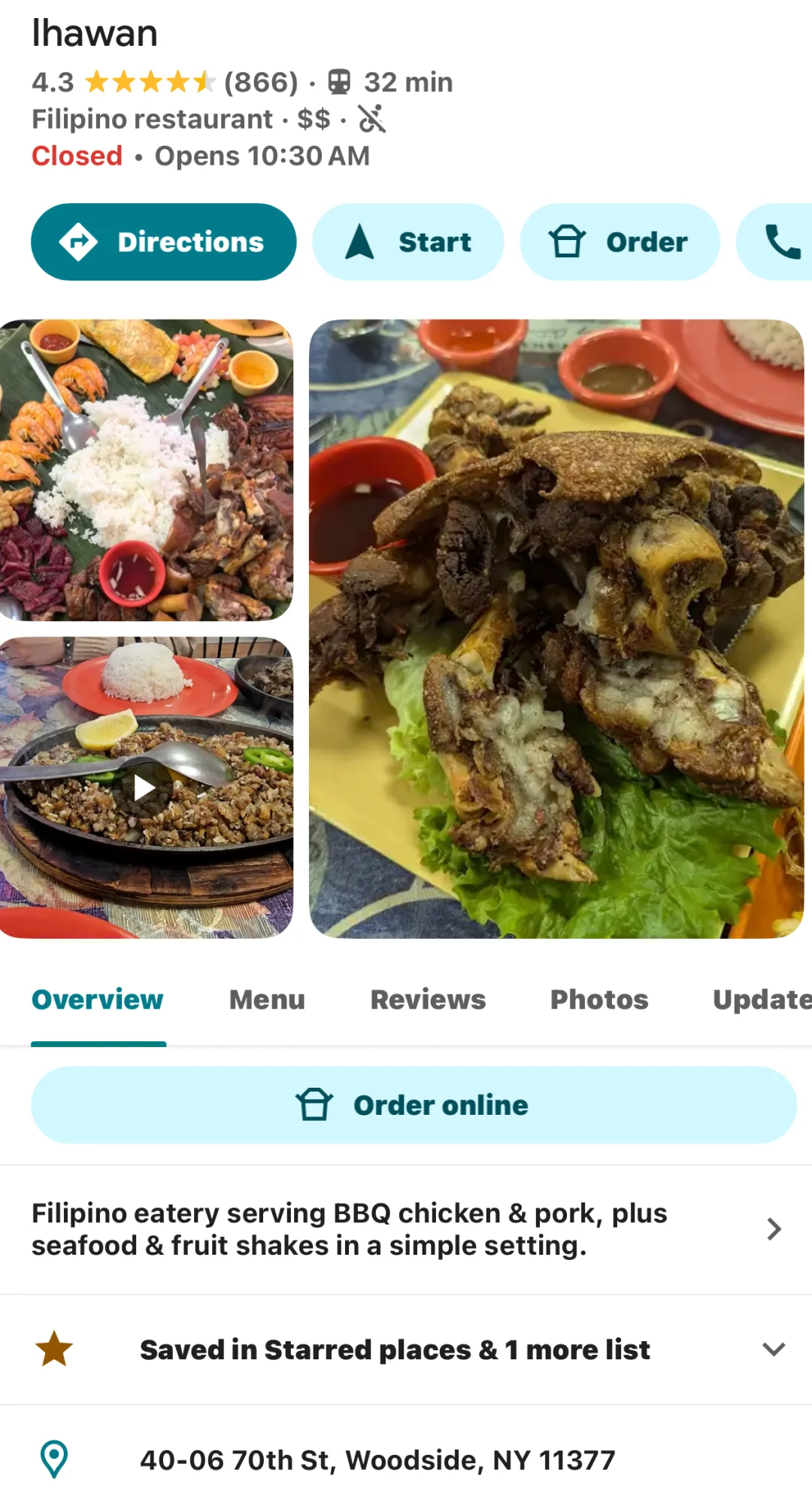Play the sizzling sisig video
Screen dimensions: 812x1509
[x=147, y=787]
